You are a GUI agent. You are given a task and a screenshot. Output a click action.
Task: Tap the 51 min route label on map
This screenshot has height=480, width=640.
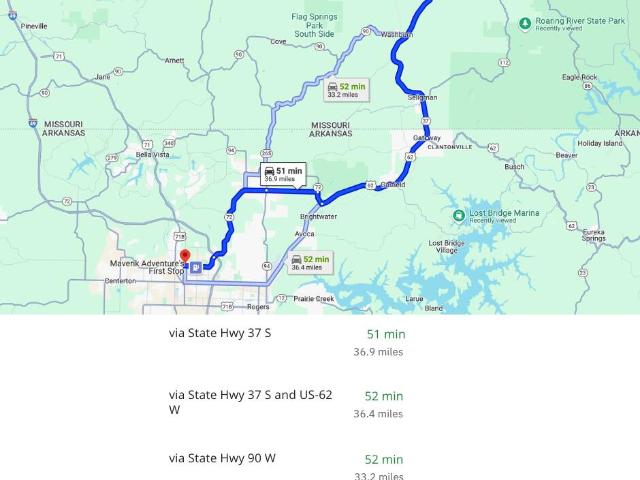281,174
